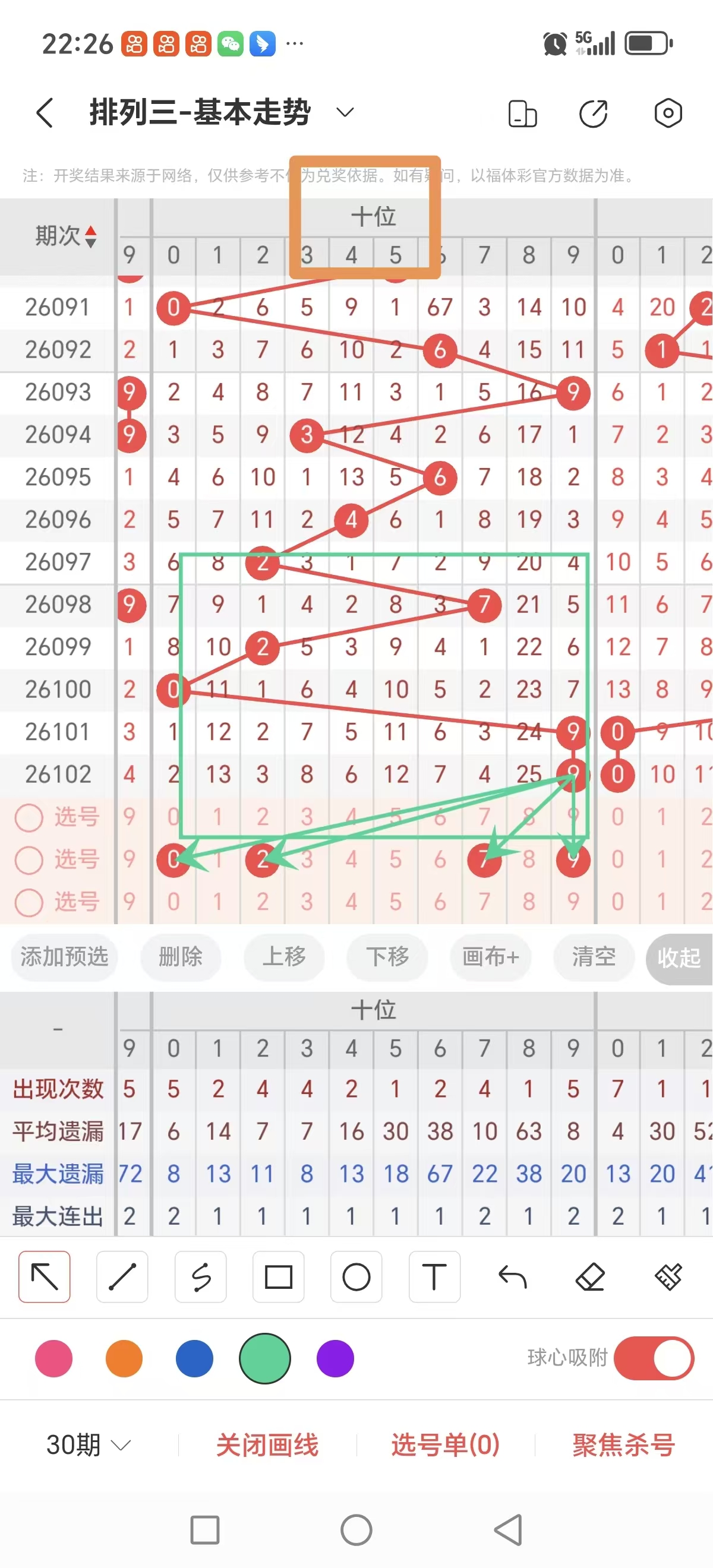Select the straight line drawing tool

pyautogui.click(x=122, y=1277)
